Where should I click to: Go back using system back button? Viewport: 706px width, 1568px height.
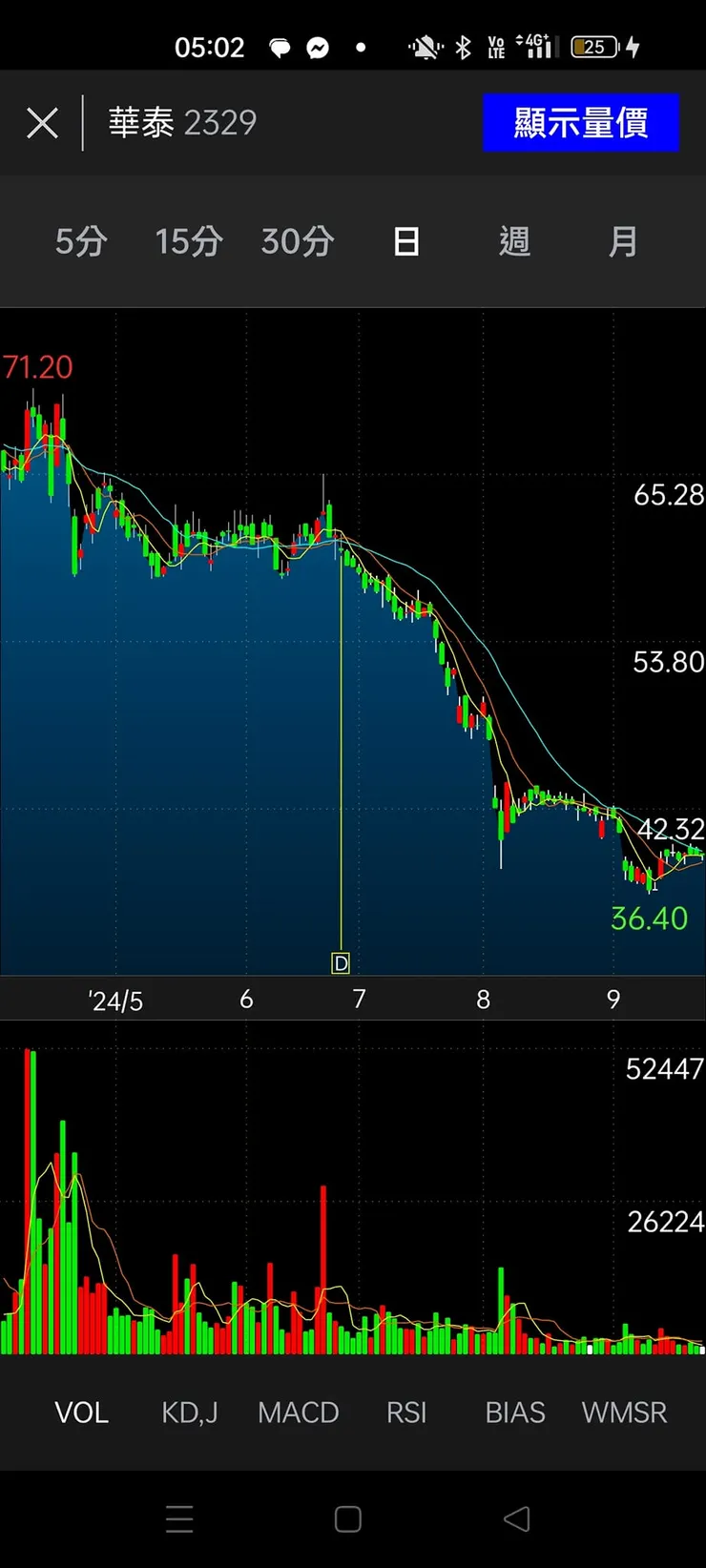coord(516,1518)
